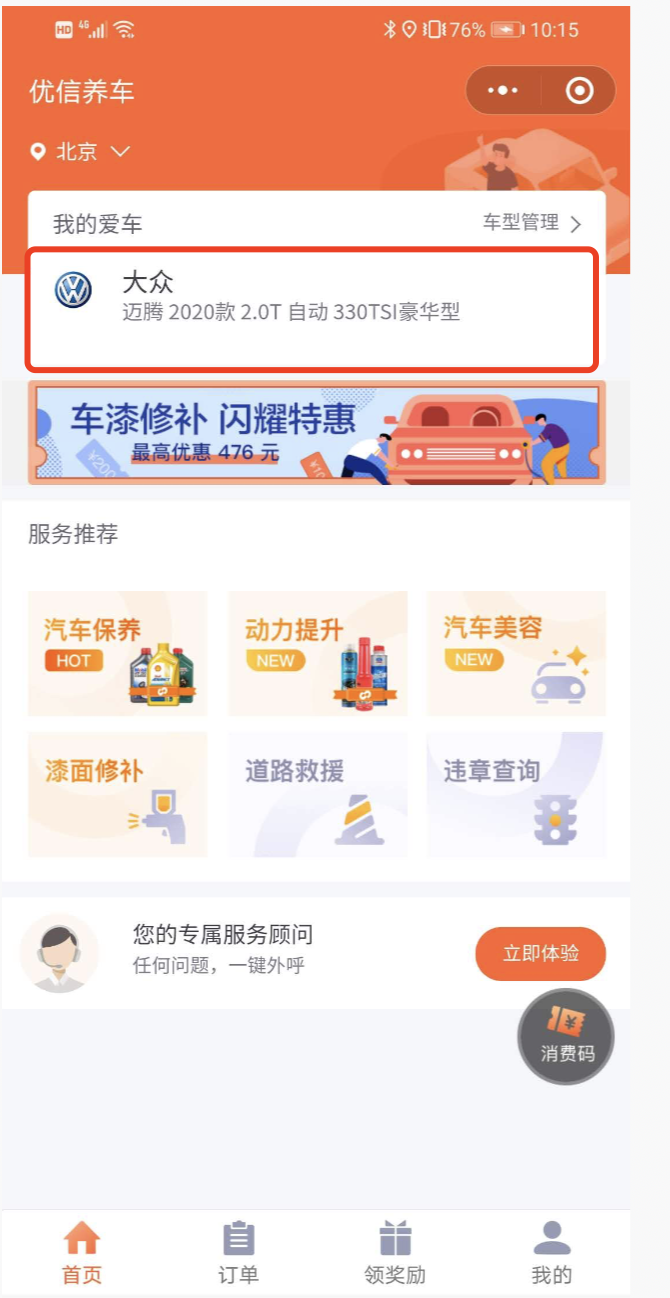Open the mini program more options menu
670x1298 pixels.
[503, 91]
